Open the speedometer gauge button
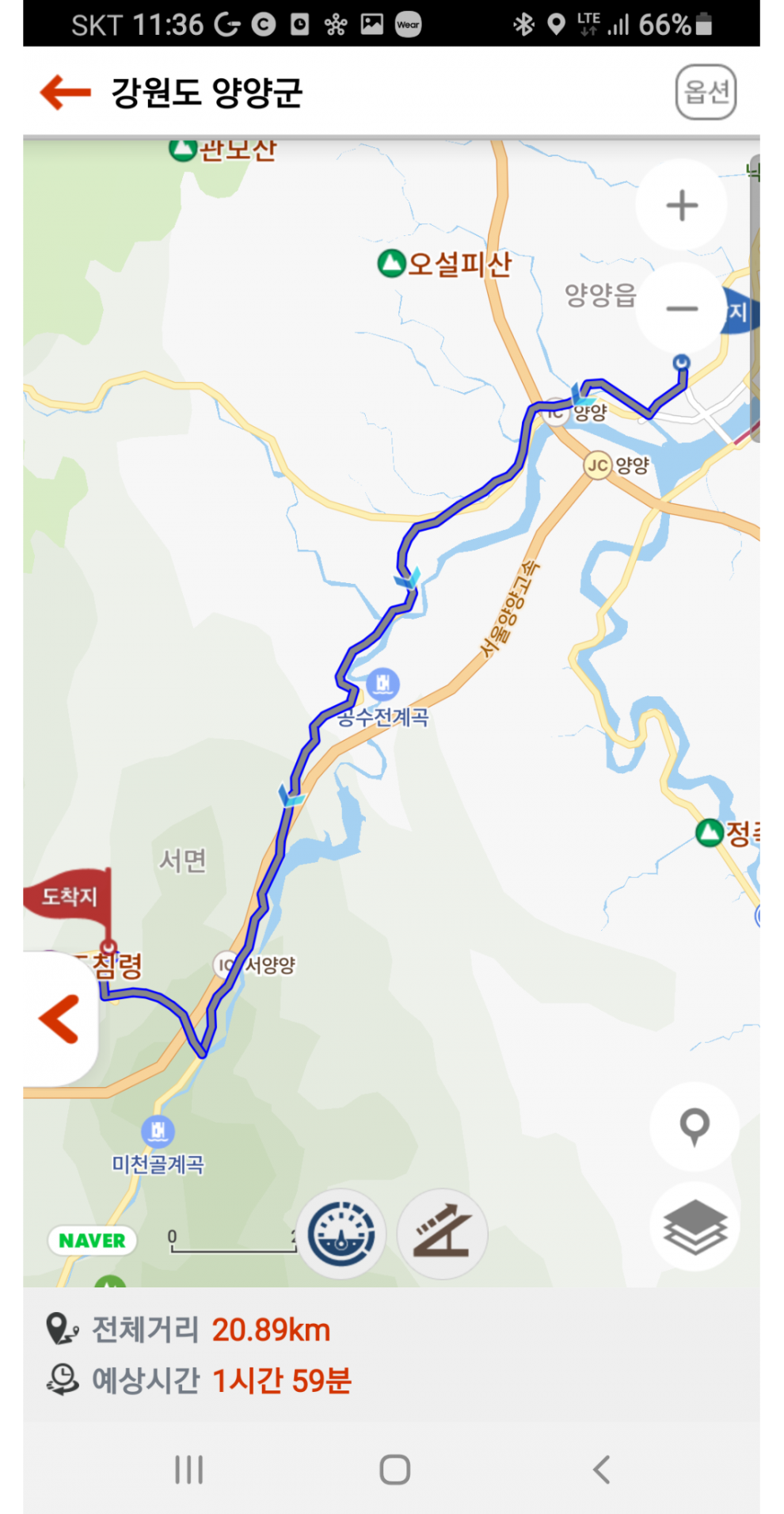This screenshot has width=784, height=1514. coord(341,1234)
